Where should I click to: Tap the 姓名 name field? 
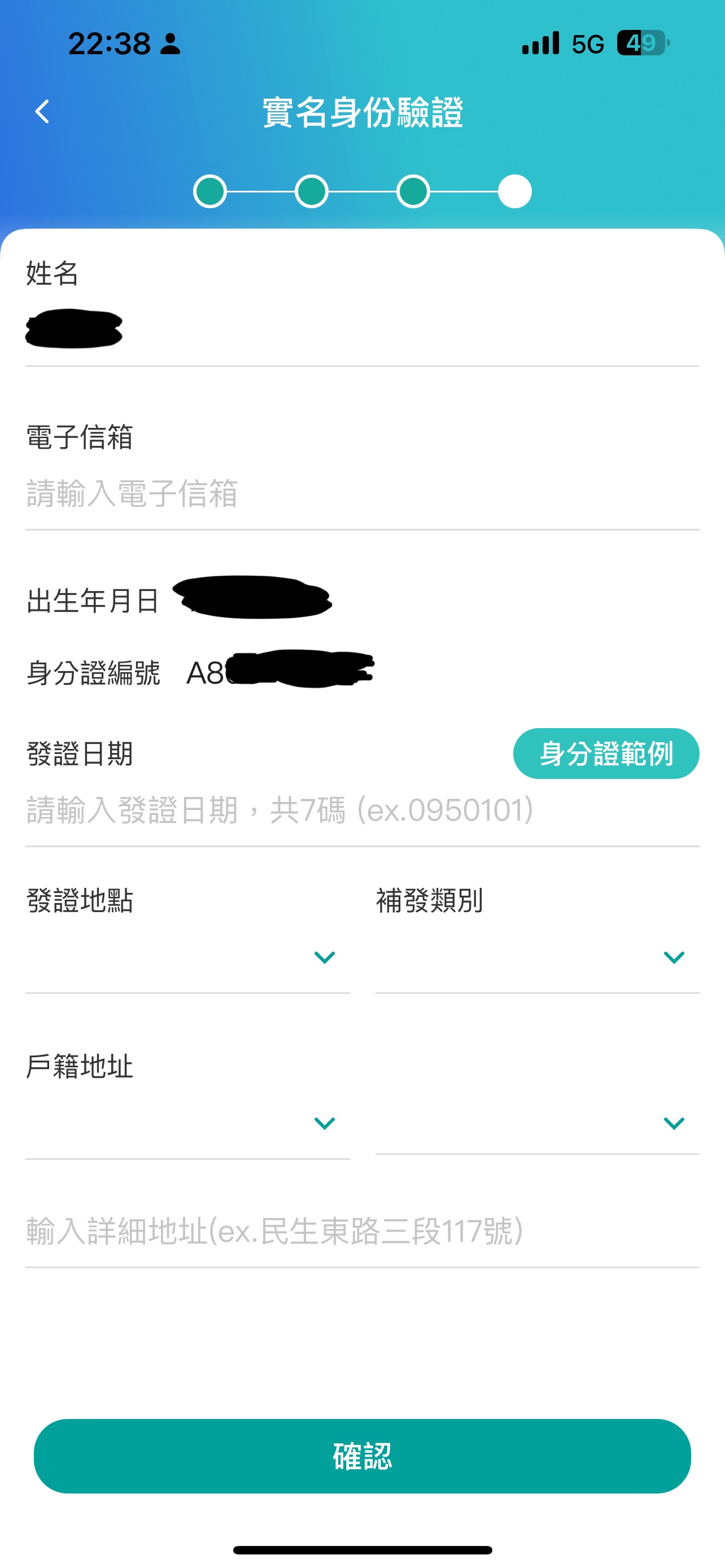tap(361, 329)
